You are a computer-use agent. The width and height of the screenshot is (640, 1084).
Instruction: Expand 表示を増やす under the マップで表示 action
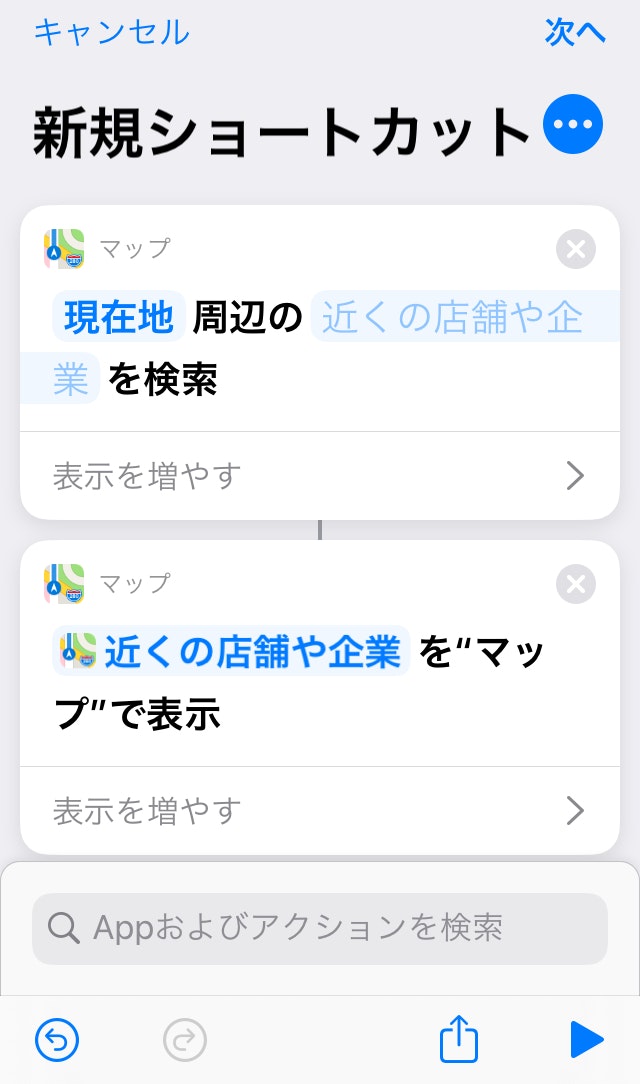point(319,810)
